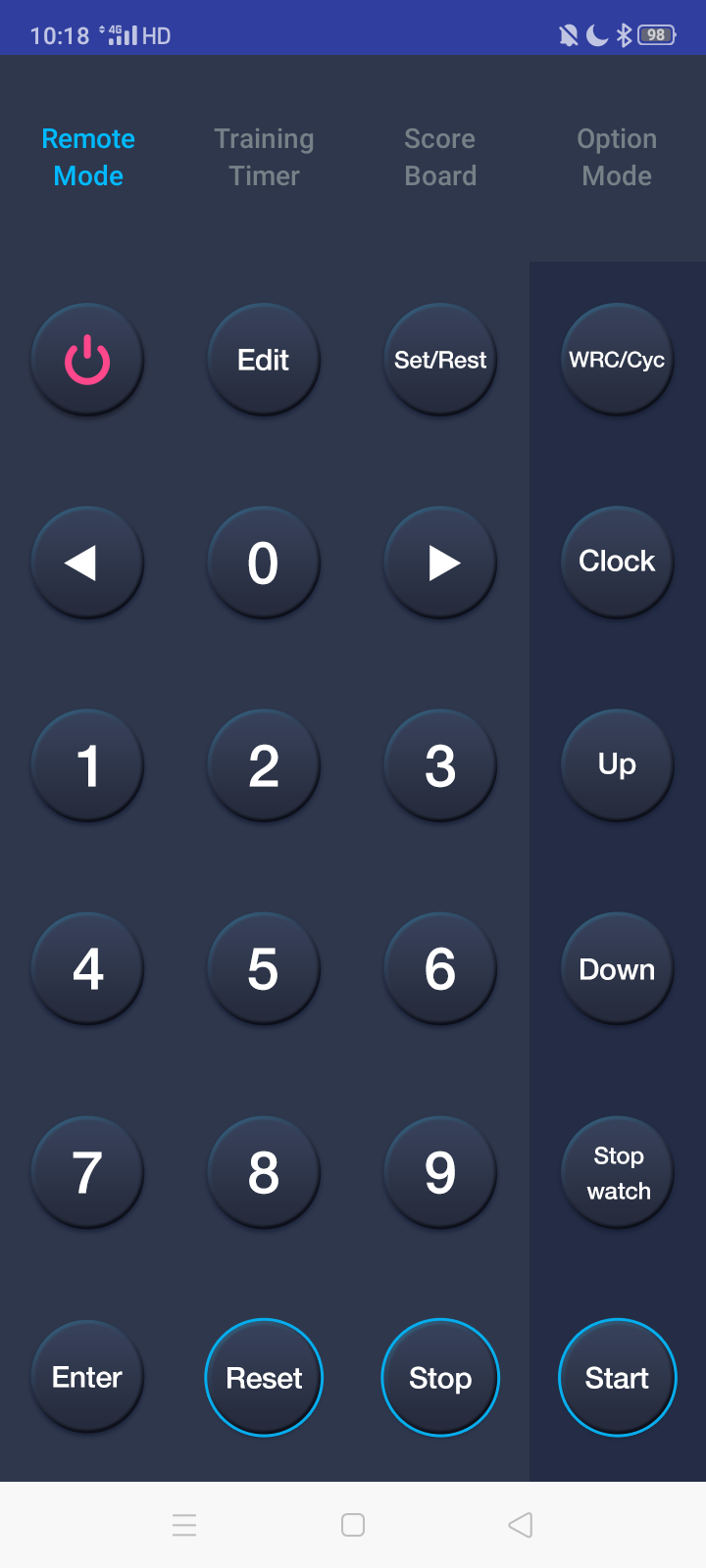
Task: Tap the pink power button
Action: [87, 360]
